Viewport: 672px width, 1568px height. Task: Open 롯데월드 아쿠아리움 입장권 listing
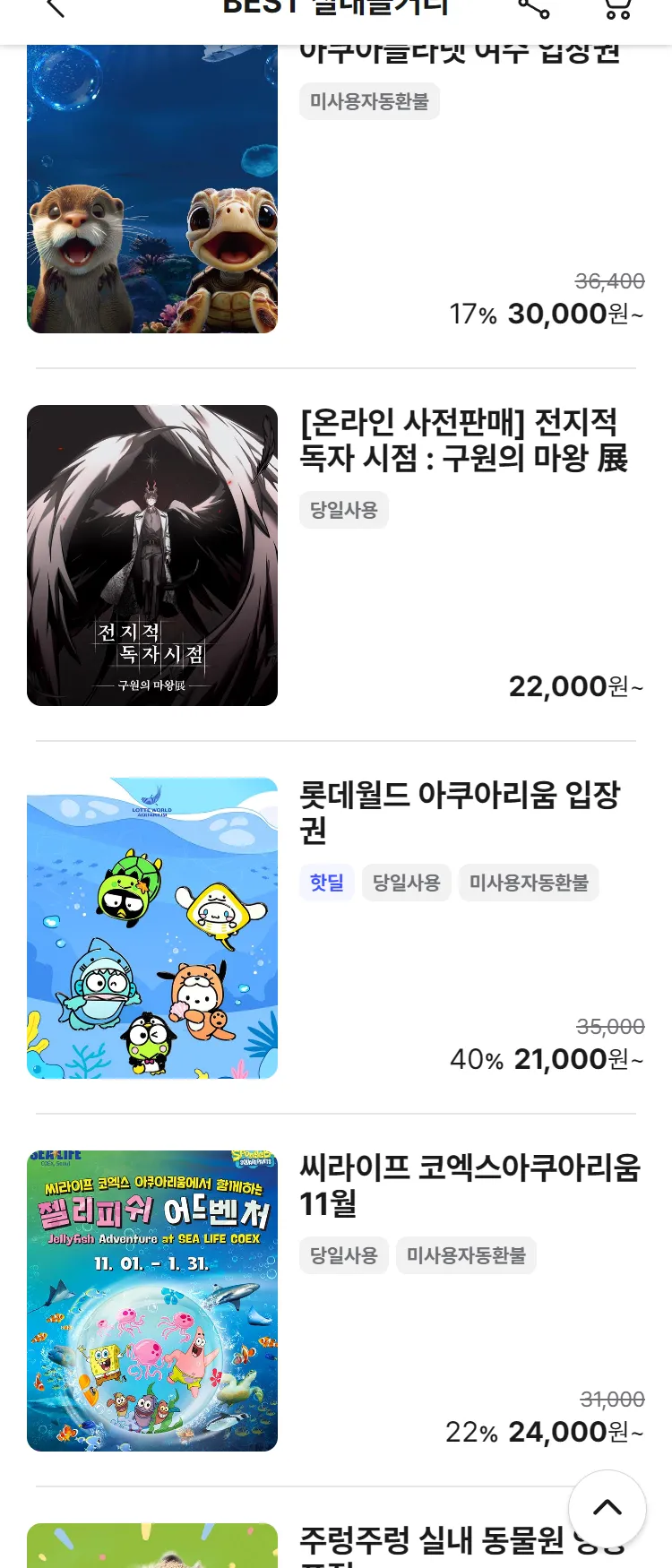pos(459,812)
